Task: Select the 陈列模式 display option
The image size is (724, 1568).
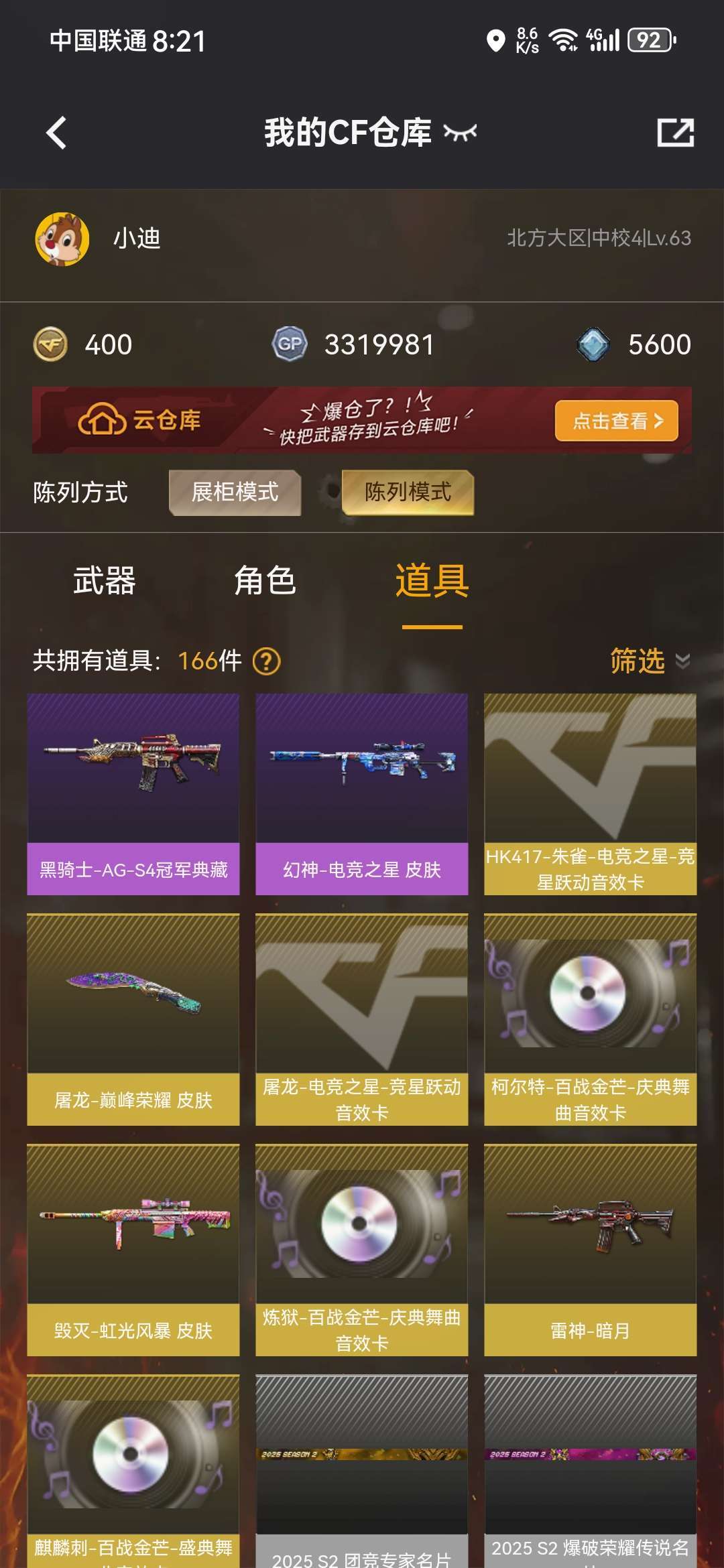Action: click(408, 493)
